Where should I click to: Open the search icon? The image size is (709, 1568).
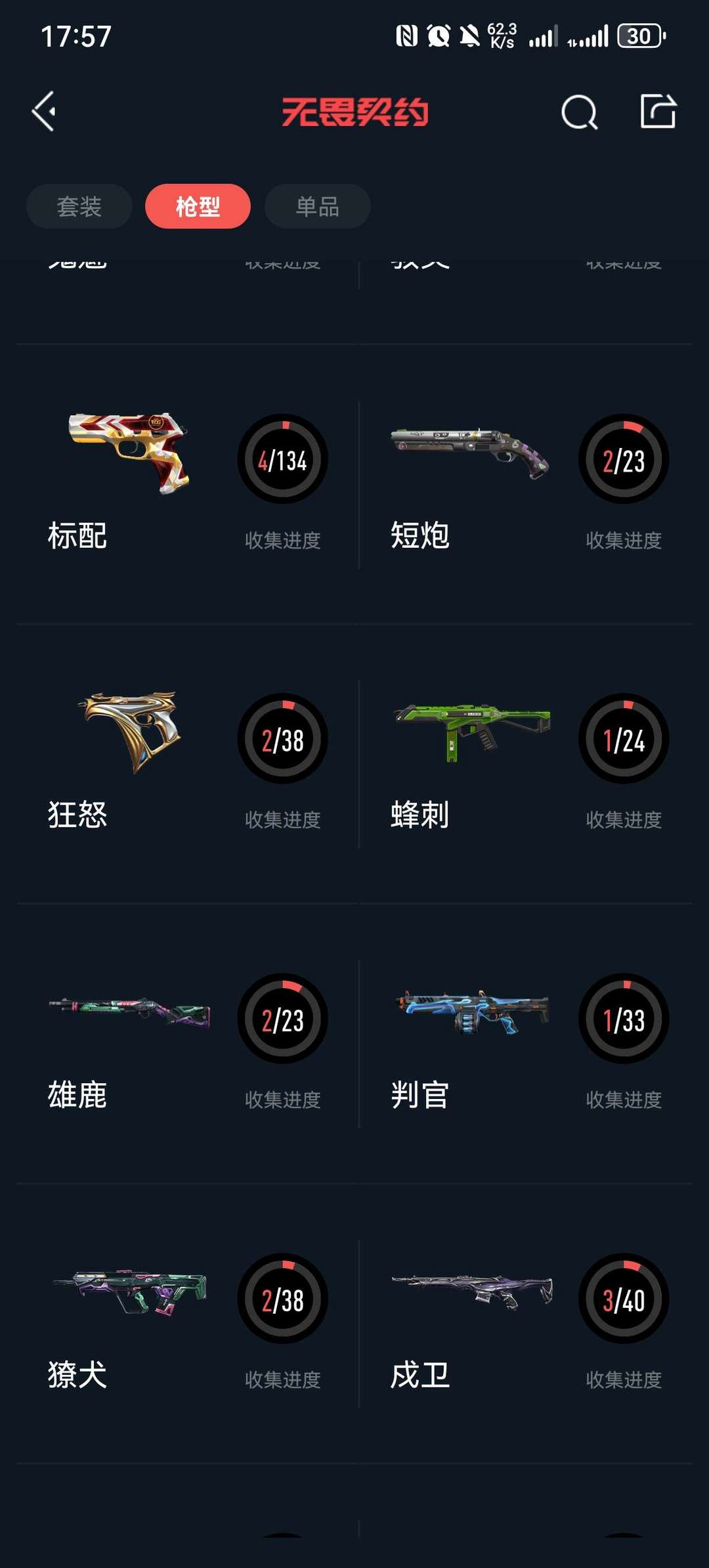(x=579, y=112)
